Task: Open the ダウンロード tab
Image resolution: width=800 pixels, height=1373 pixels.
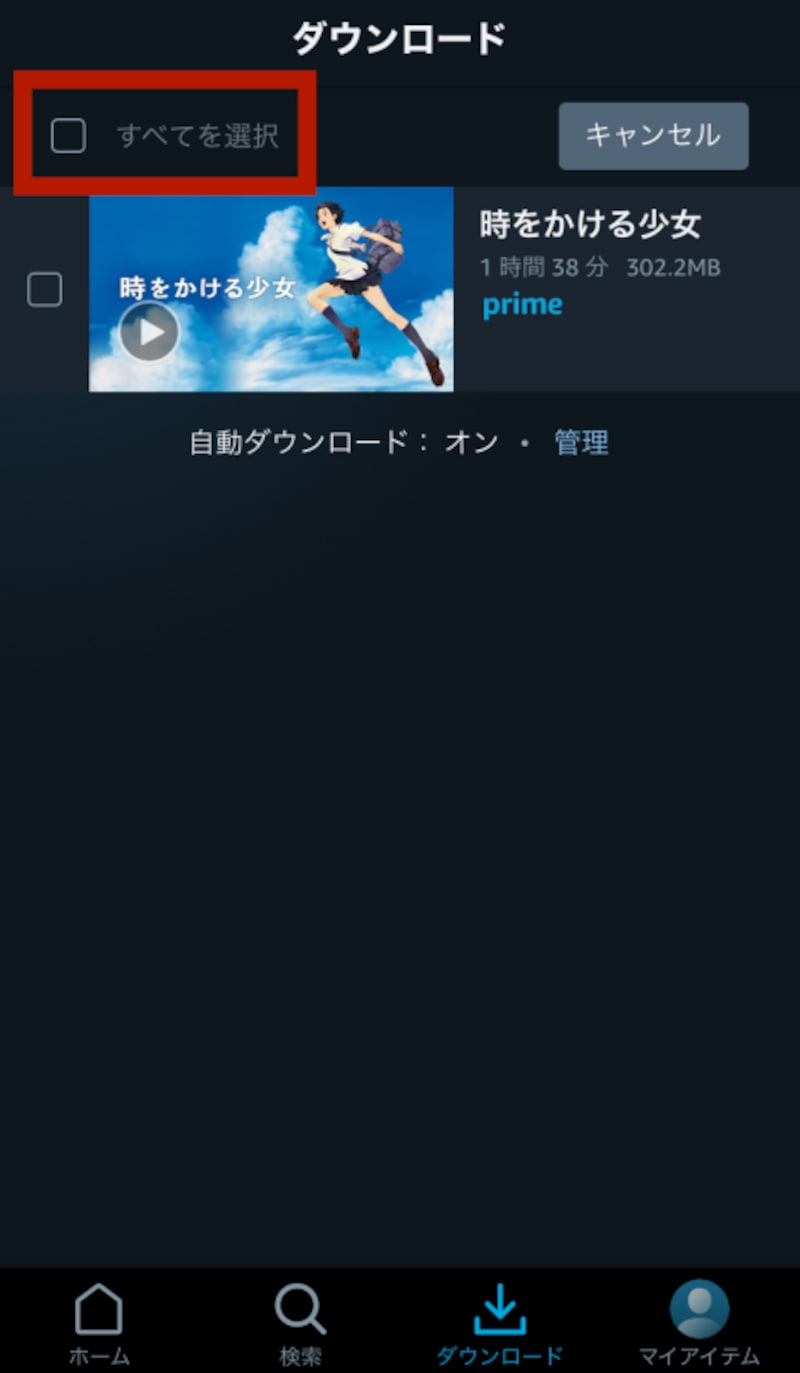Action: click(499, 1323)
